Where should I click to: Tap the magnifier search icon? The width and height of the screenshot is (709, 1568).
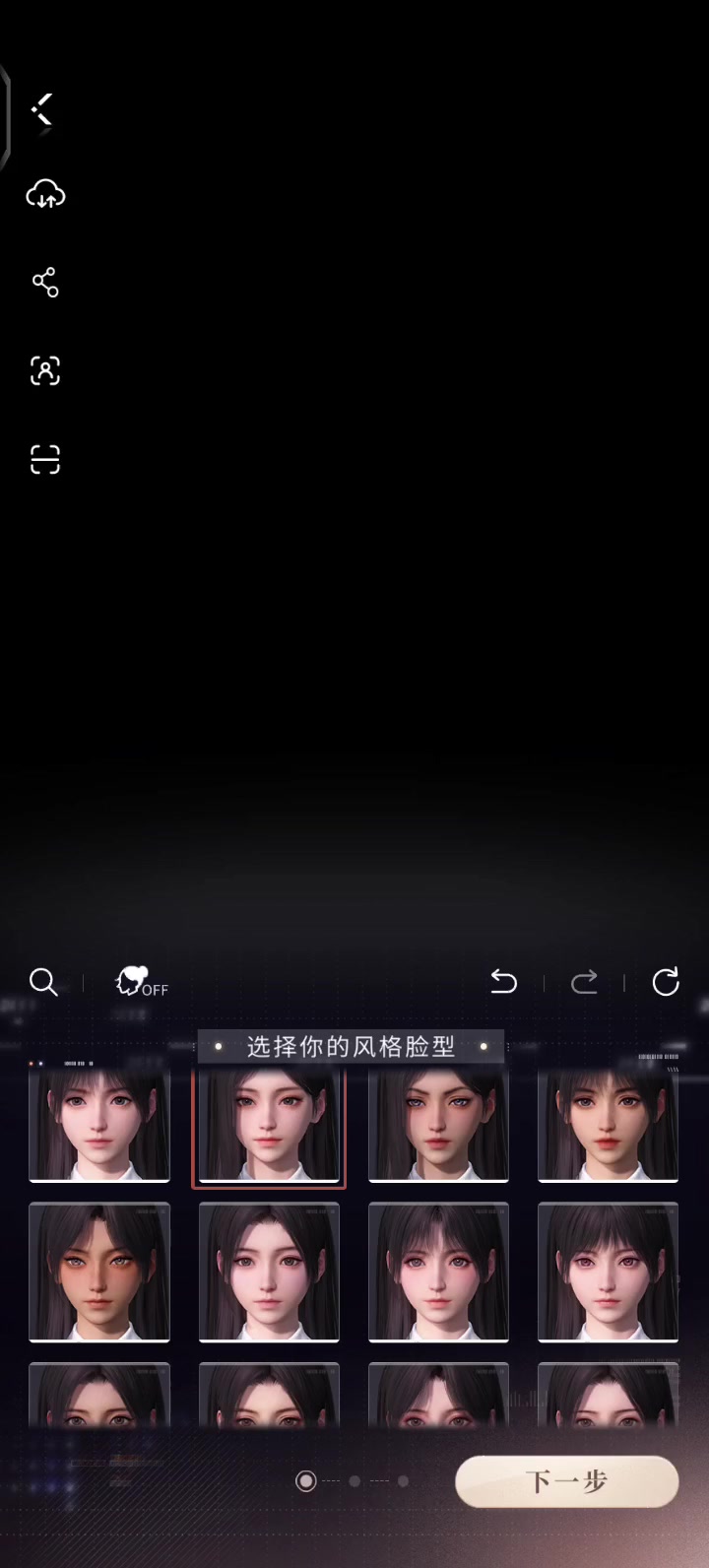point(43,982)
